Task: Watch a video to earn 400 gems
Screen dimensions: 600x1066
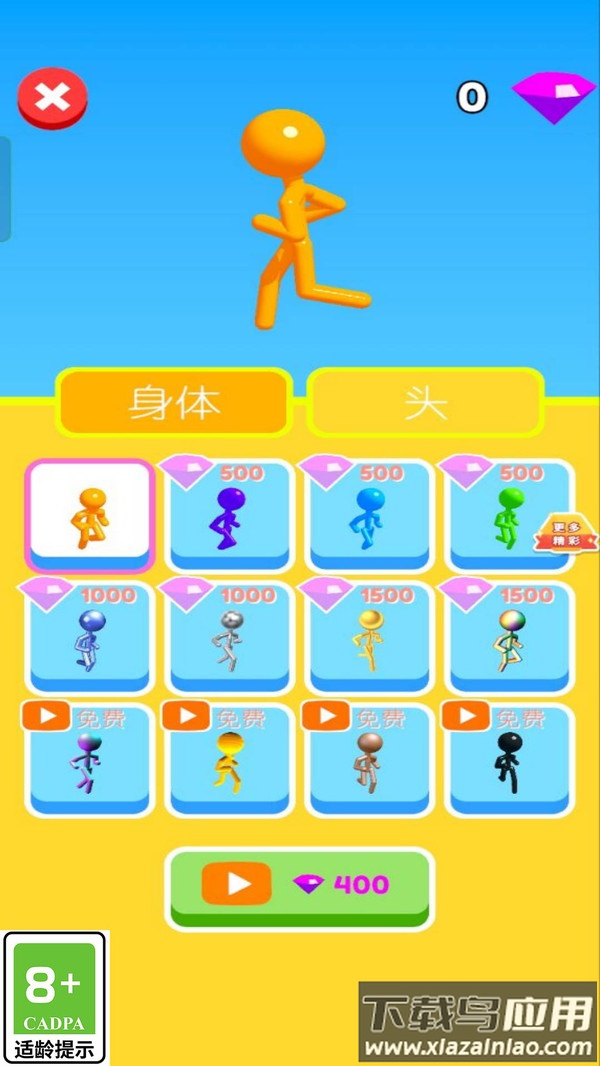Action: click(299, 886)
